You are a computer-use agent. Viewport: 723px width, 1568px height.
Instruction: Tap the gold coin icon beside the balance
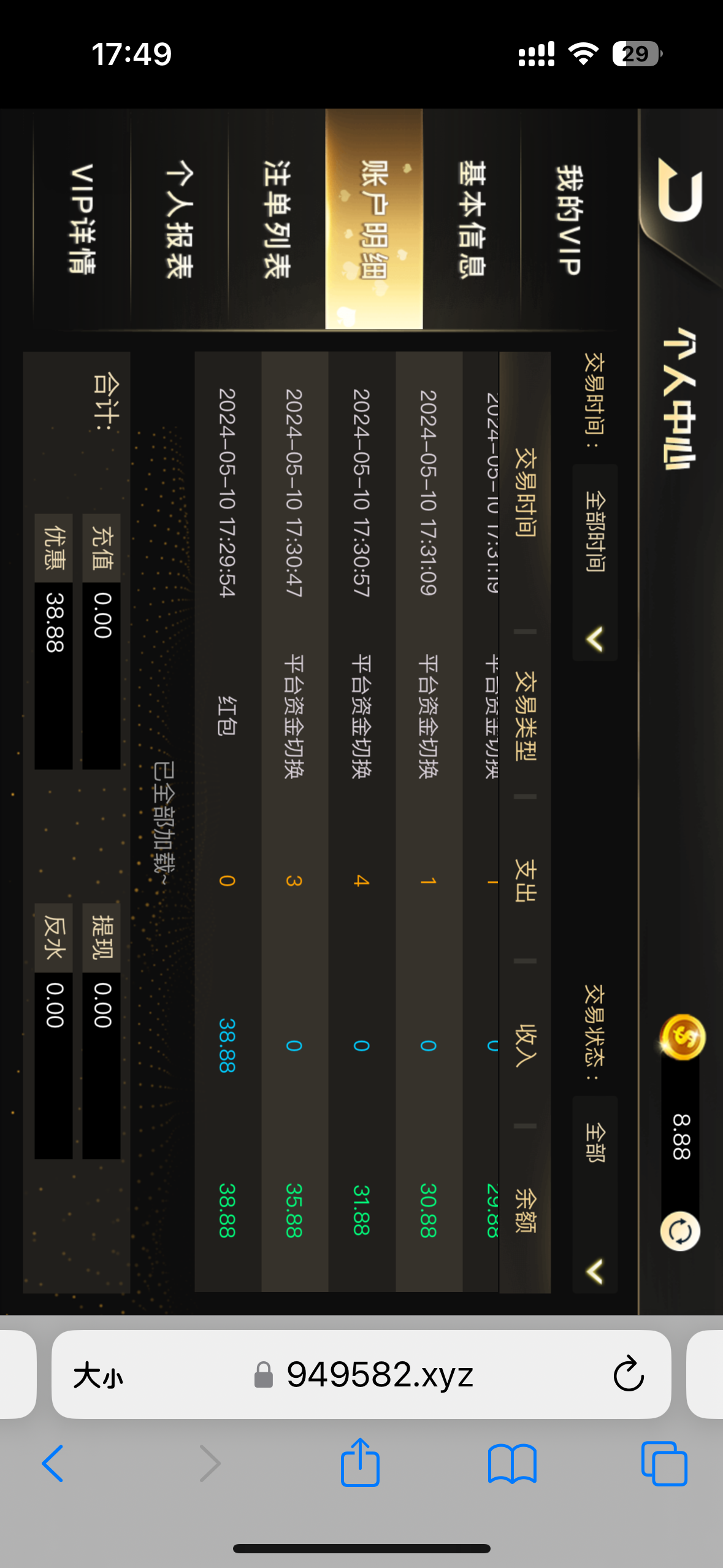tap(682, 1037)
